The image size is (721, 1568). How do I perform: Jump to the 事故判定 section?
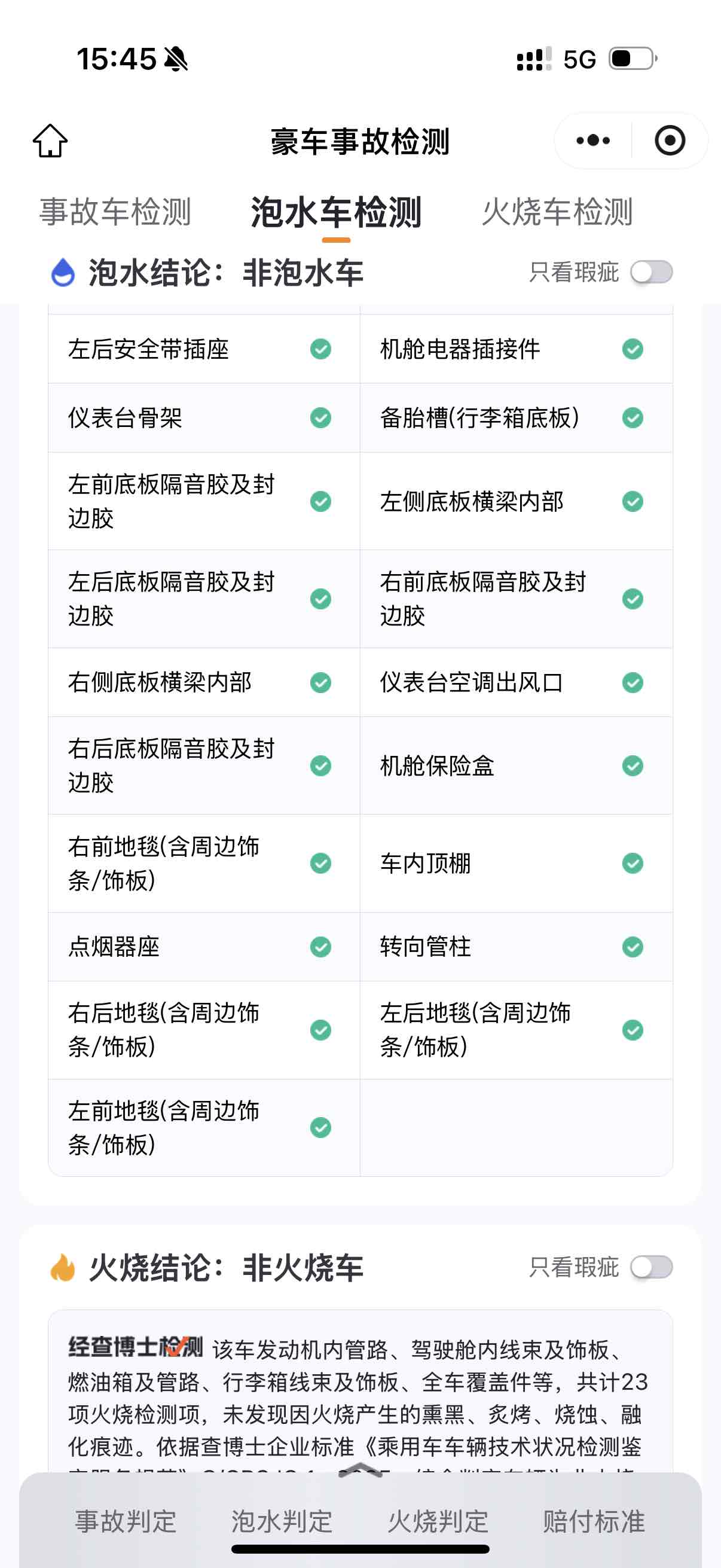tap(126, 1521)
